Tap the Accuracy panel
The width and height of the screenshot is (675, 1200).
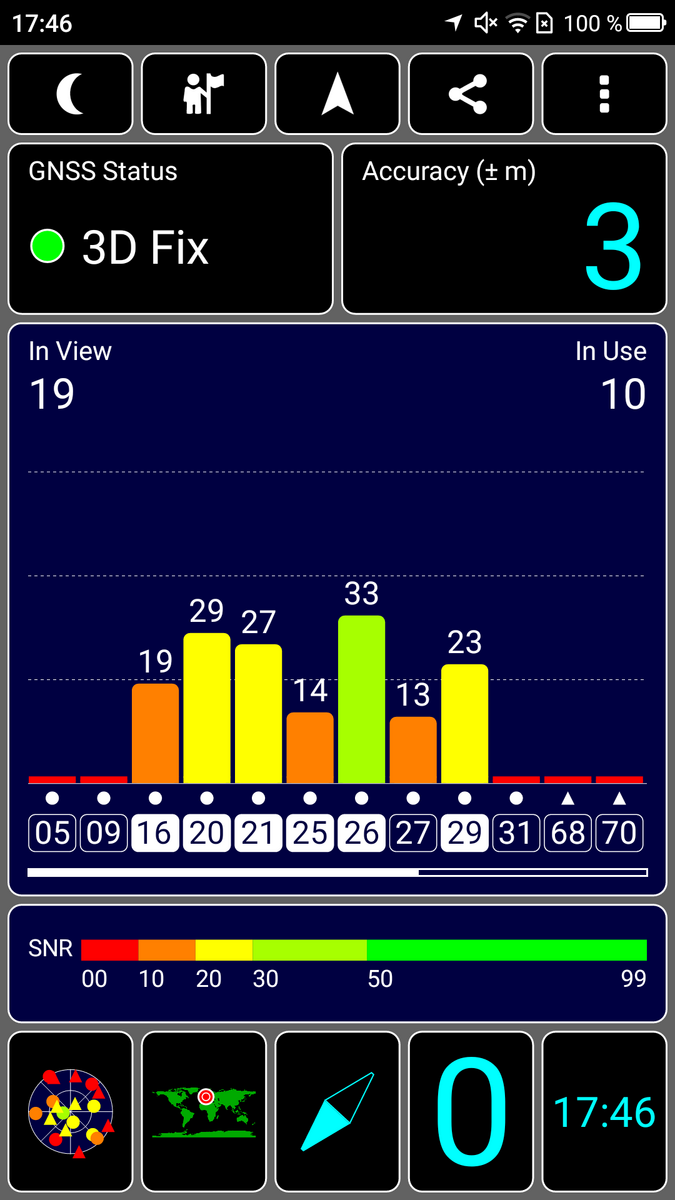point(504,229)
